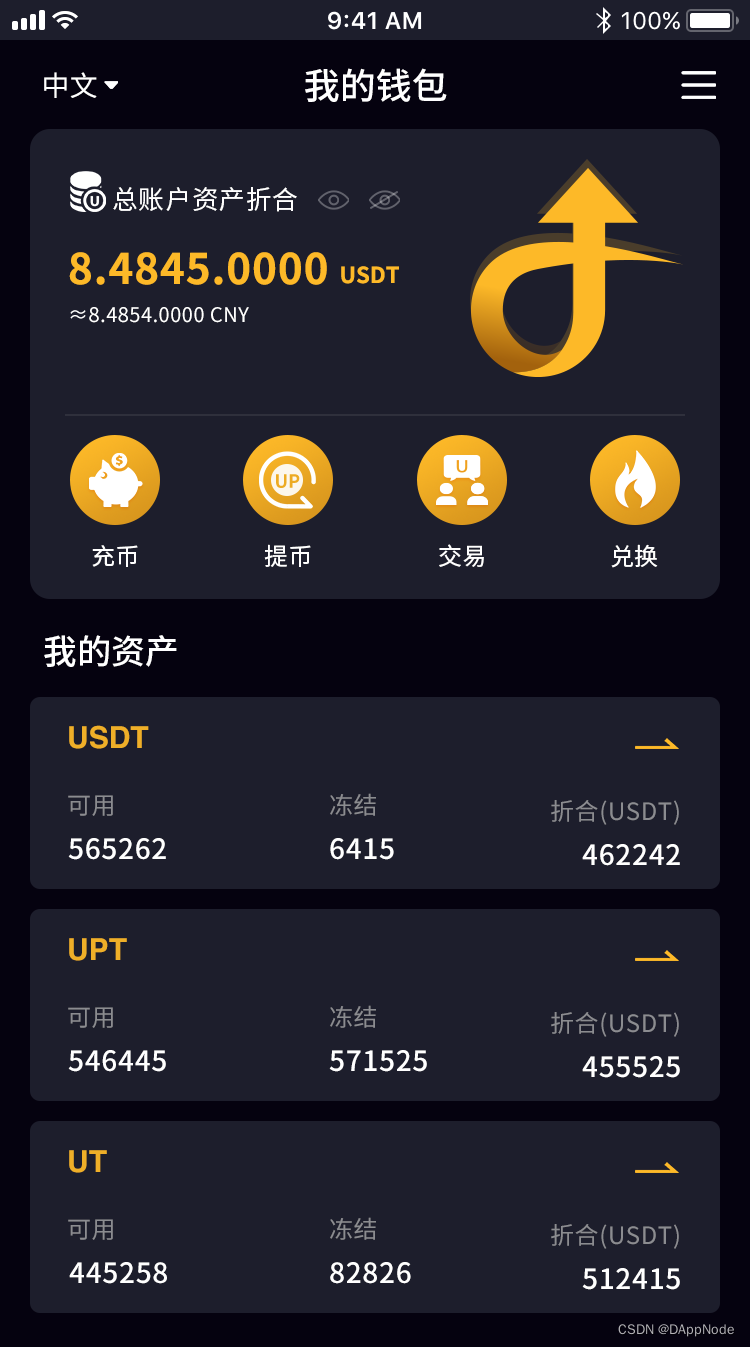Open the 中文 language dropdown
Image resolution: width=750 pixels, height=1347 pixels.
[80, 86]
